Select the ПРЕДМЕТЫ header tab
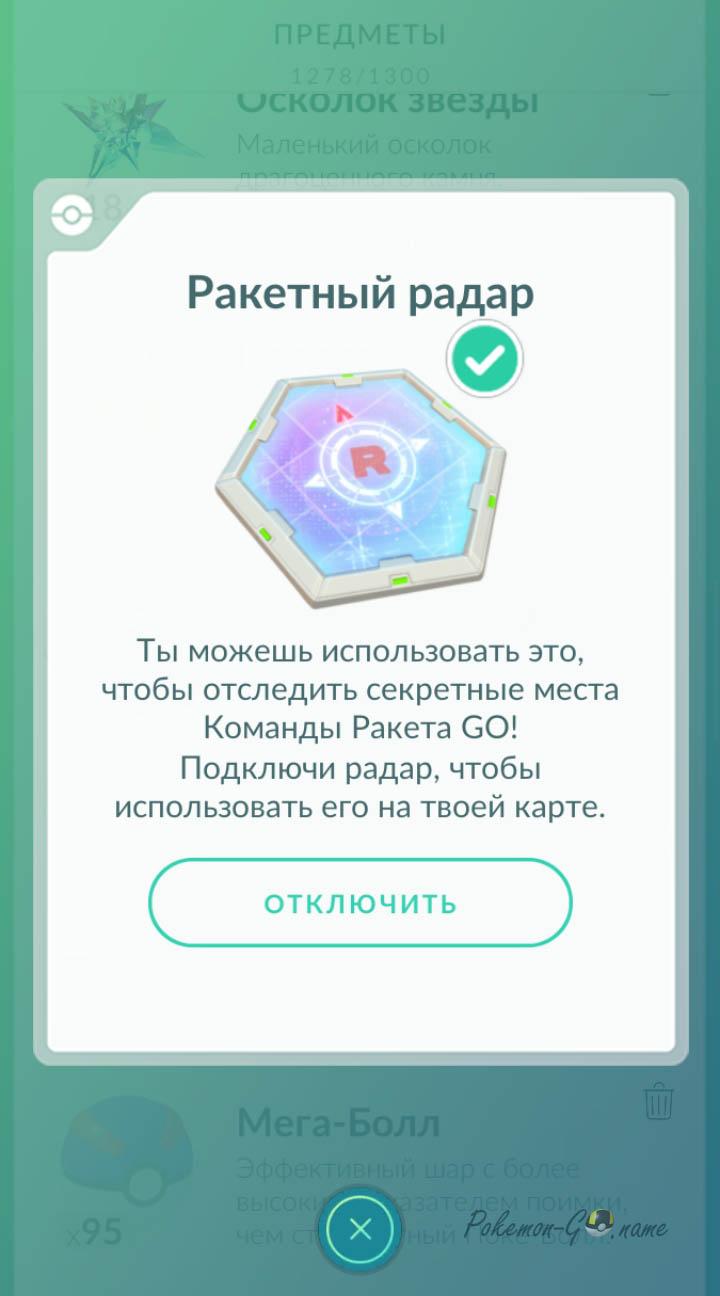The width and height of the screenshot is (720, 1296). click(360, 35)
